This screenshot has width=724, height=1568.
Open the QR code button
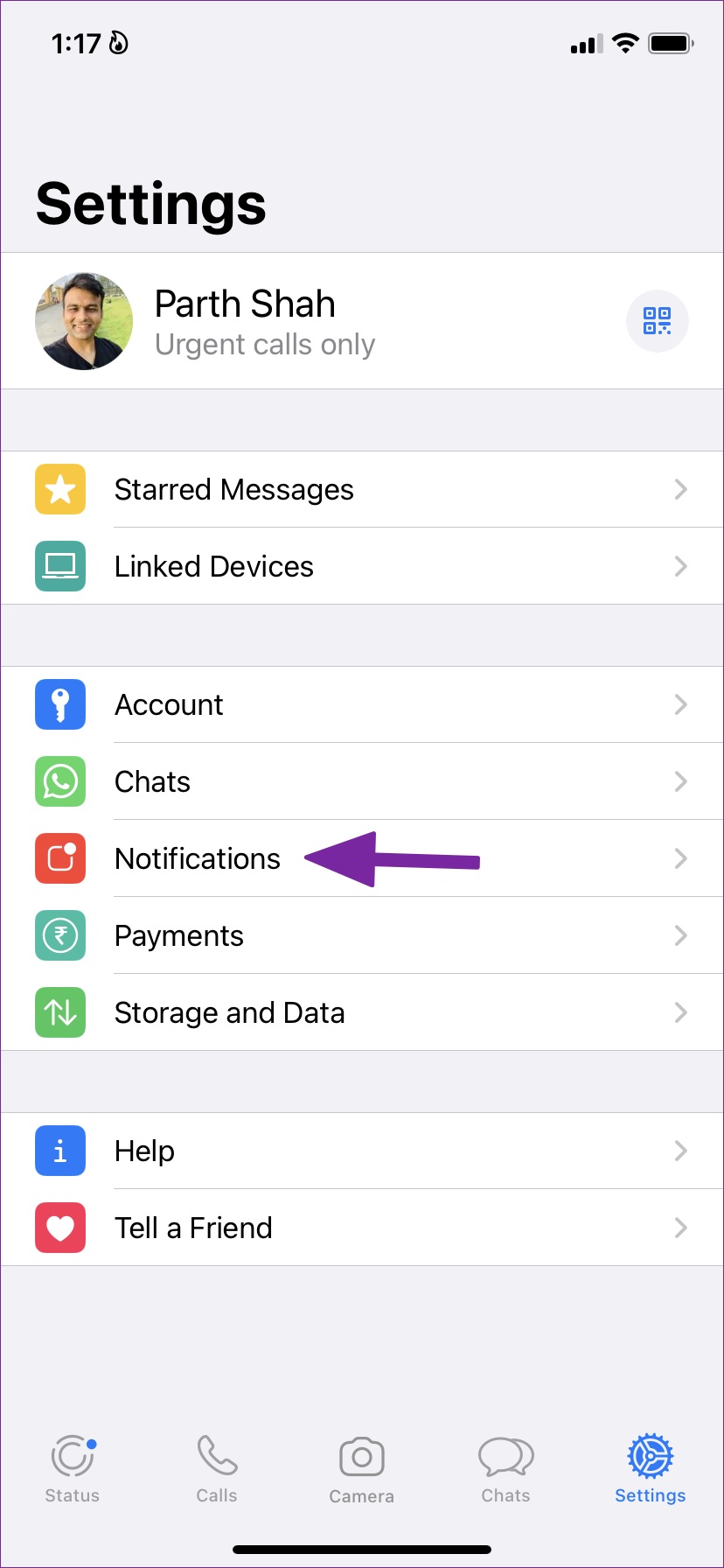(658, 321)
